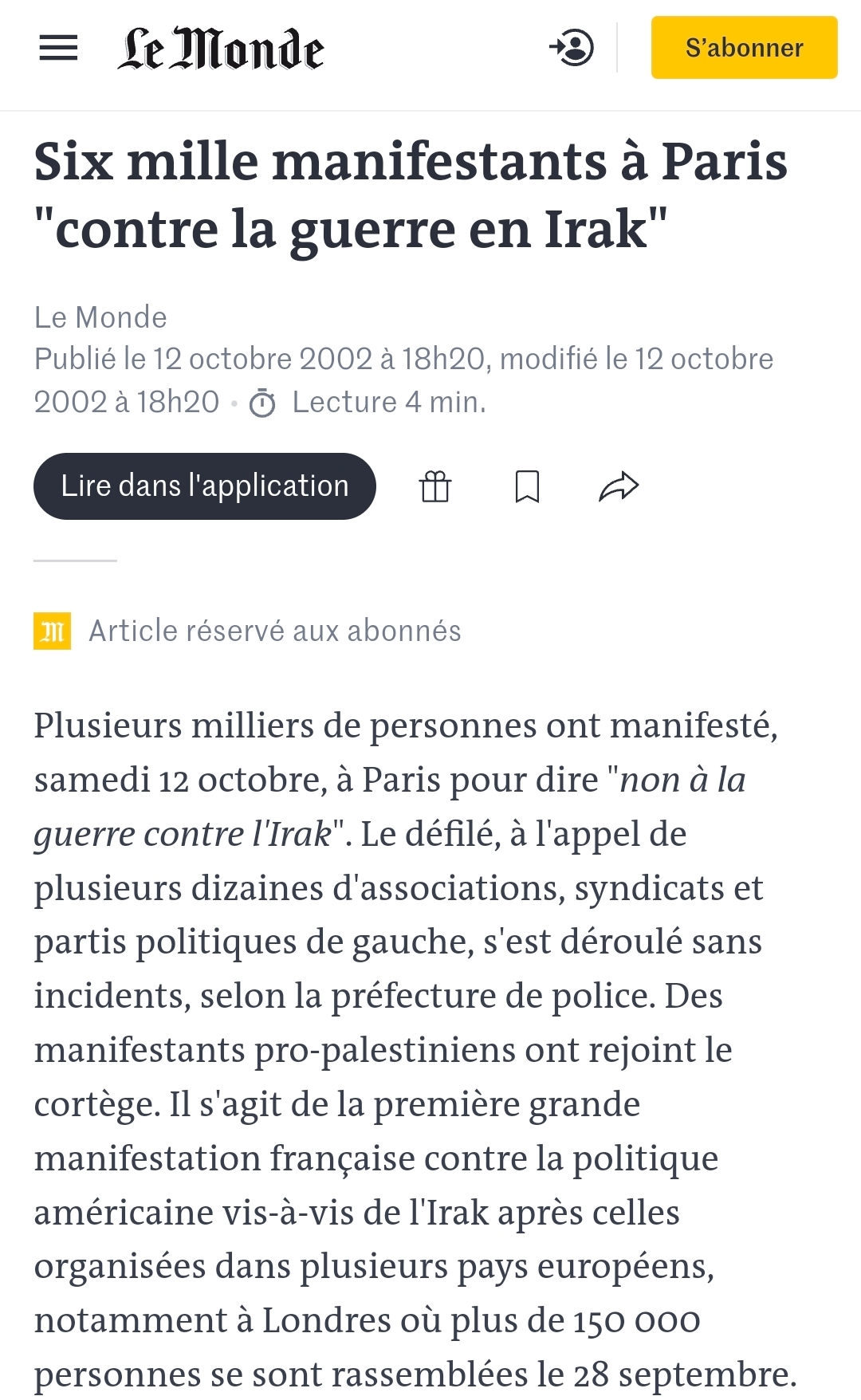Open the account sign-in icon
This screenshot has width=861, height=1400.
coord(572,48)
